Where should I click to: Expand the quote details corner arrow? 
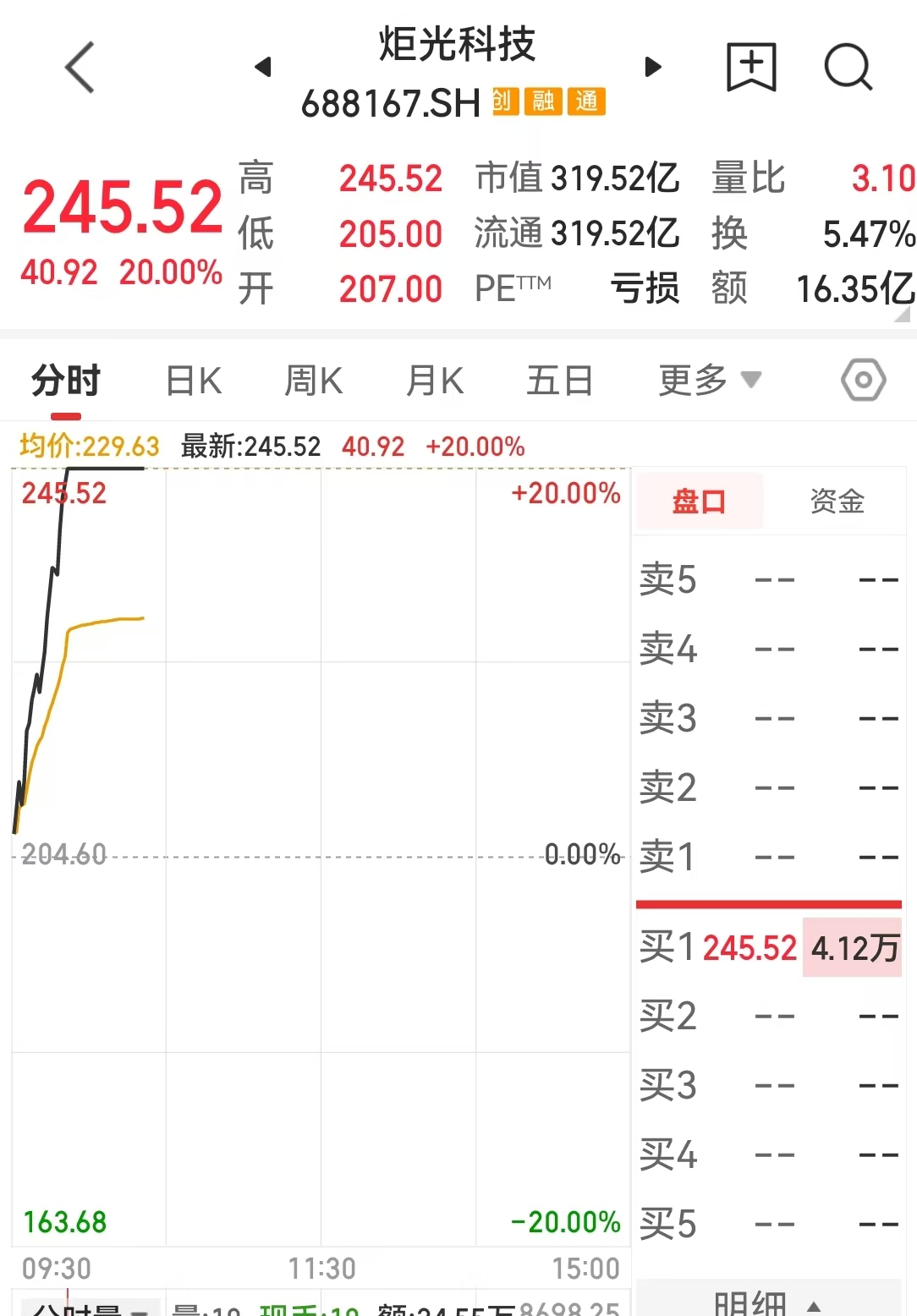point(903,315)
